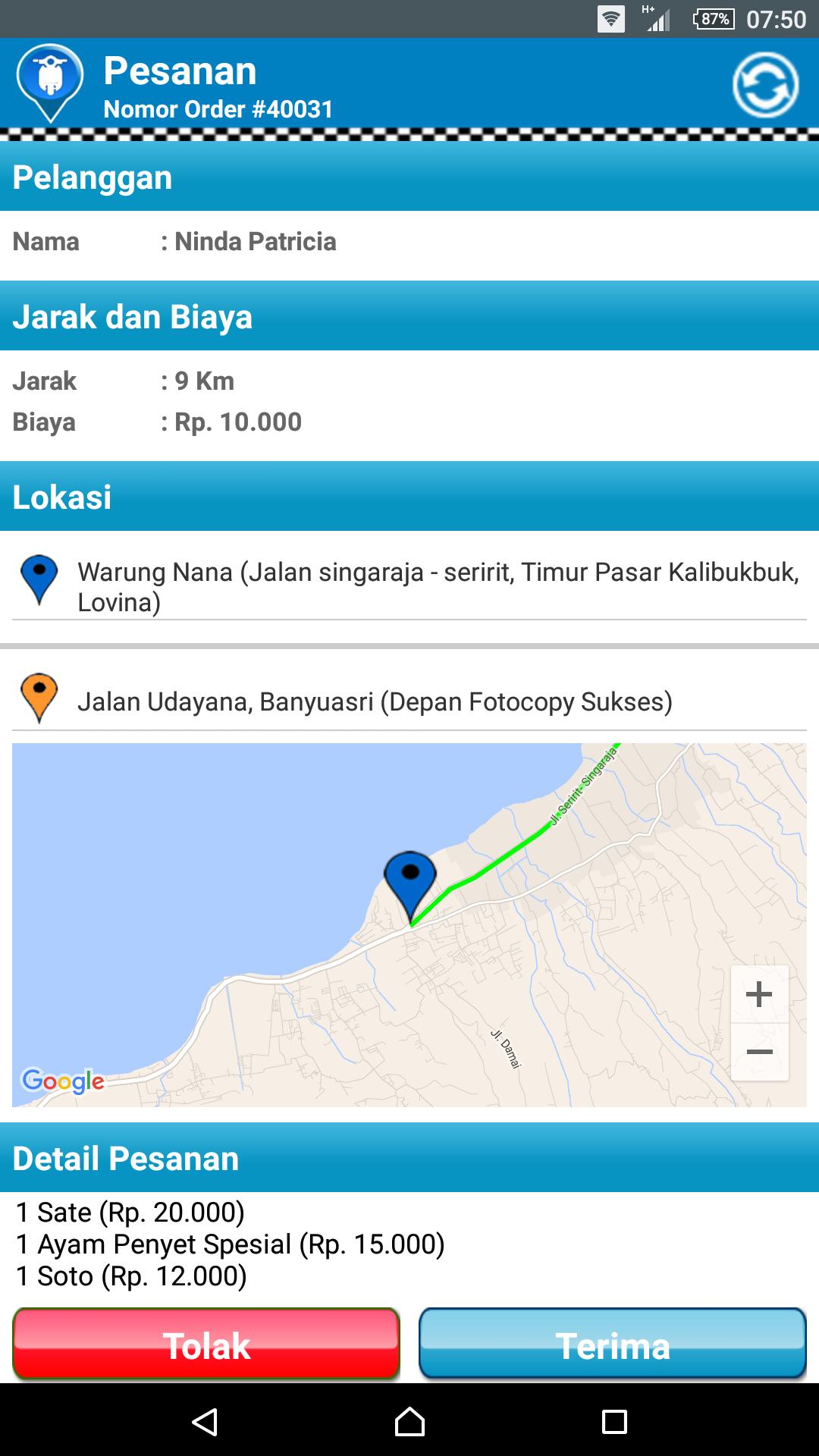Accept the order with Terima button
819x1456 pixels.
613,1345
